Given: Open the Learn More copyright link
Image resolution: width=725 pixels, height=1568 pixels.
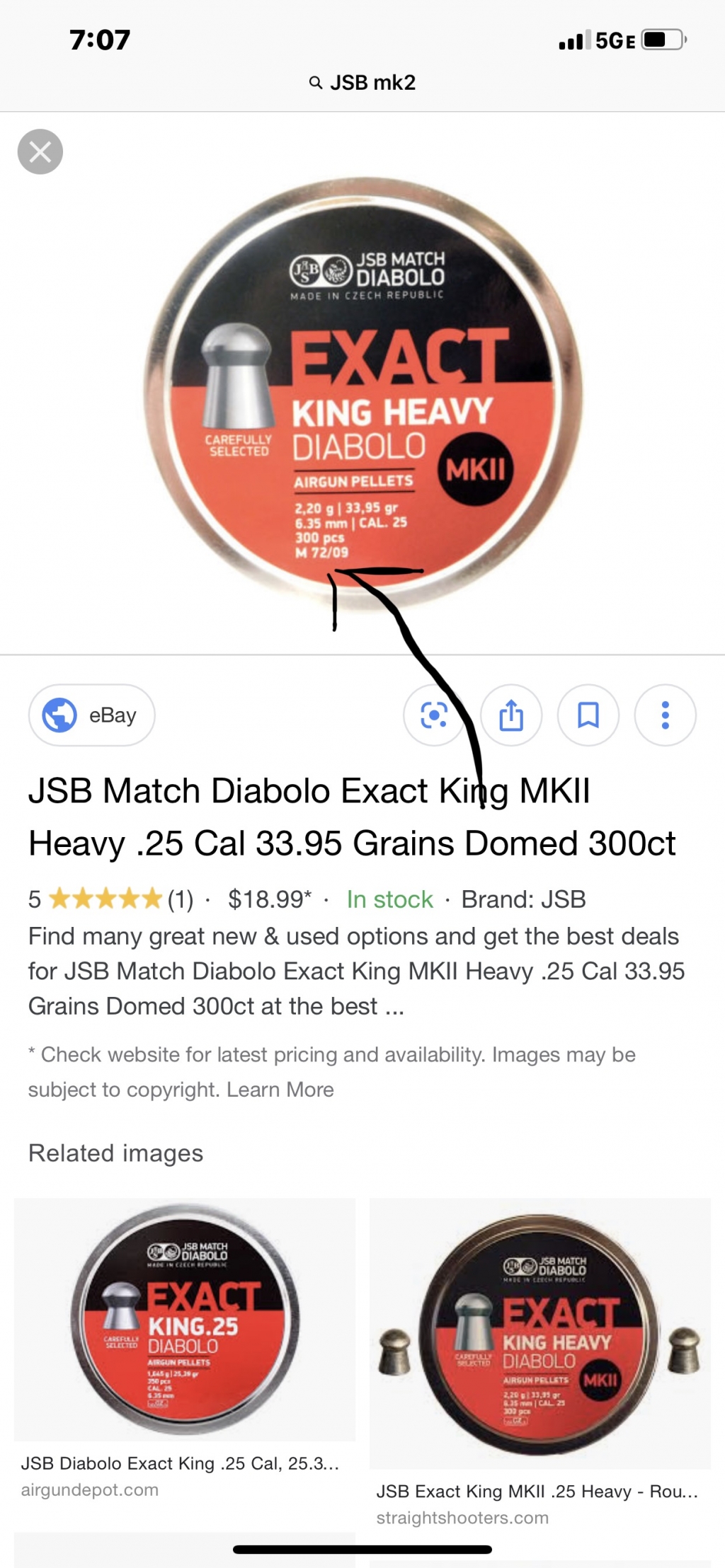Looking at the screenshot, I should pyautogui.click(x=280, y=1090).
